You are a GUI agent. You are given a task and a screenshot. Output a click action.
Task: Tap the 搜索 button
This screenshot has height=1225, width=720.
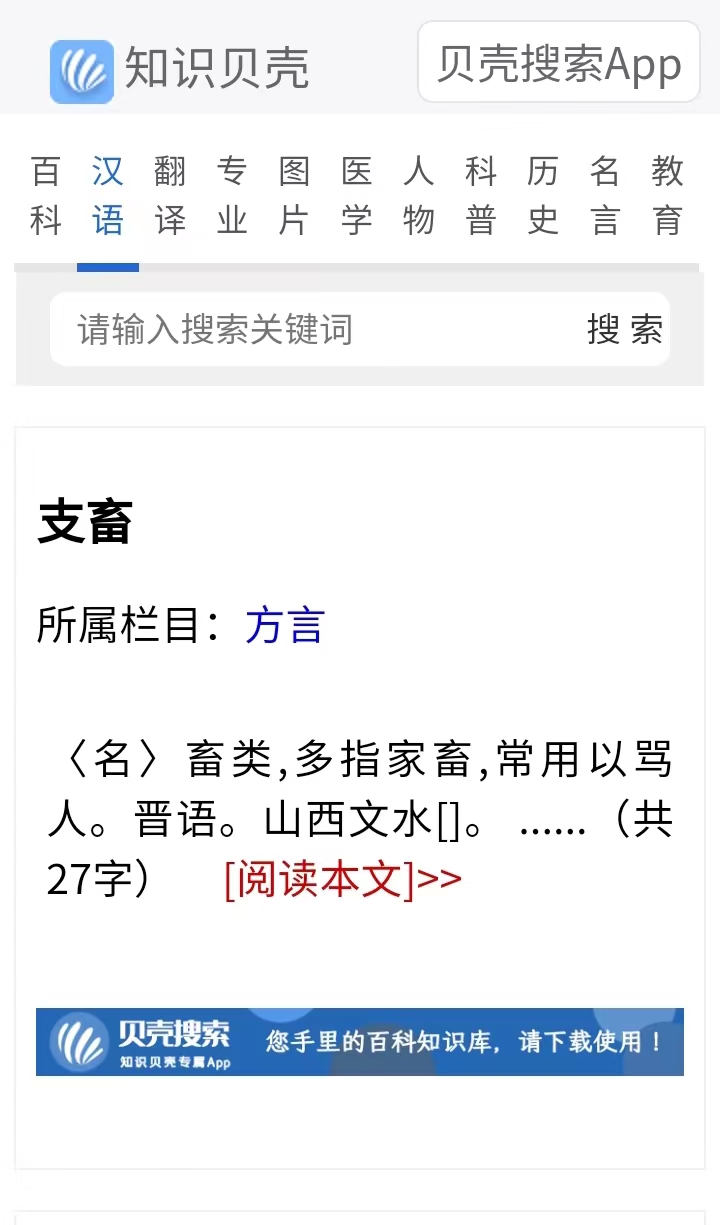pos(625,329)
